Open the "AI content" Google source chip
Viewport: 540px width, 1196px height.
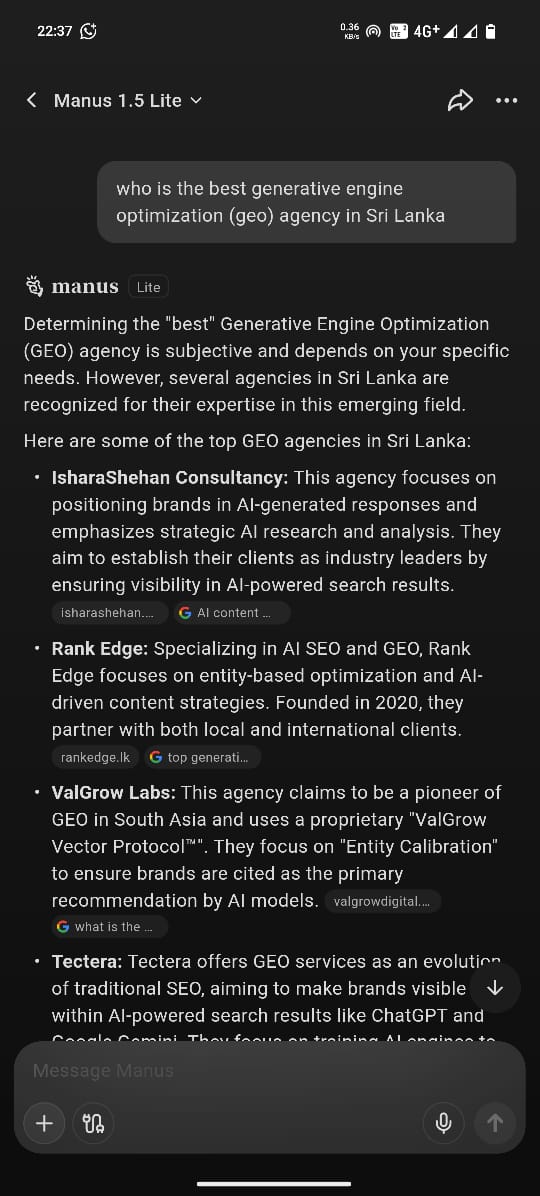point(232,612)
